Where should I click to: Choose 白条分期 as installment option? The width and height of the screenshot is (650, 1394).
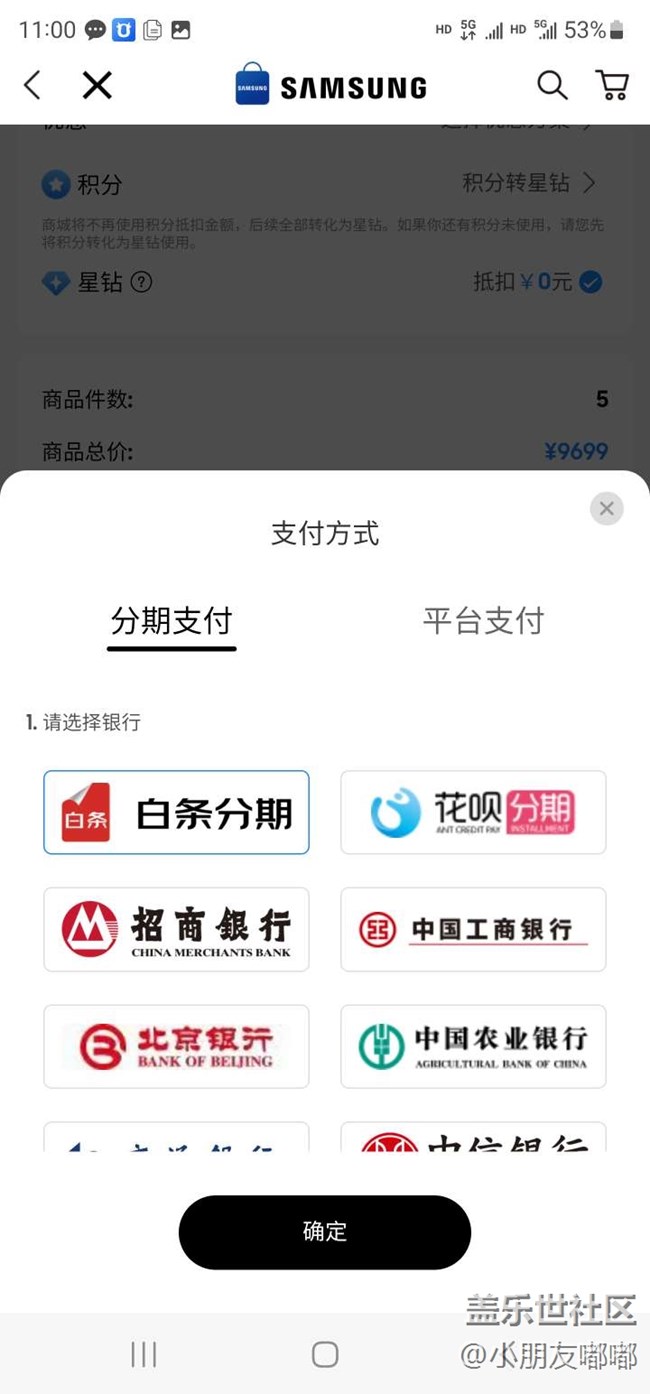point(176,812)
